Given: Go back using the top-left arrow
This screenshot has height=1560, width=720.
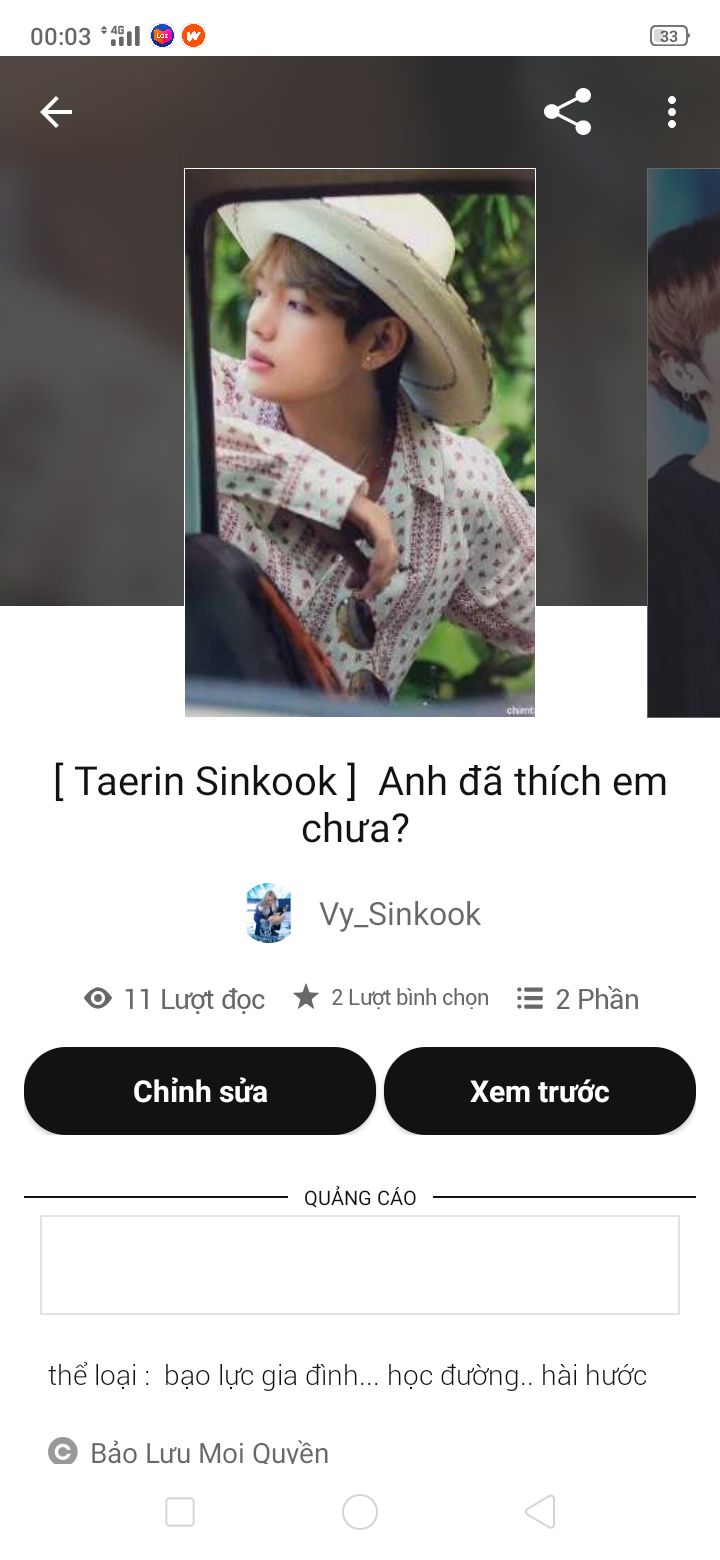Looking at the screenshot, I should 56,112.
